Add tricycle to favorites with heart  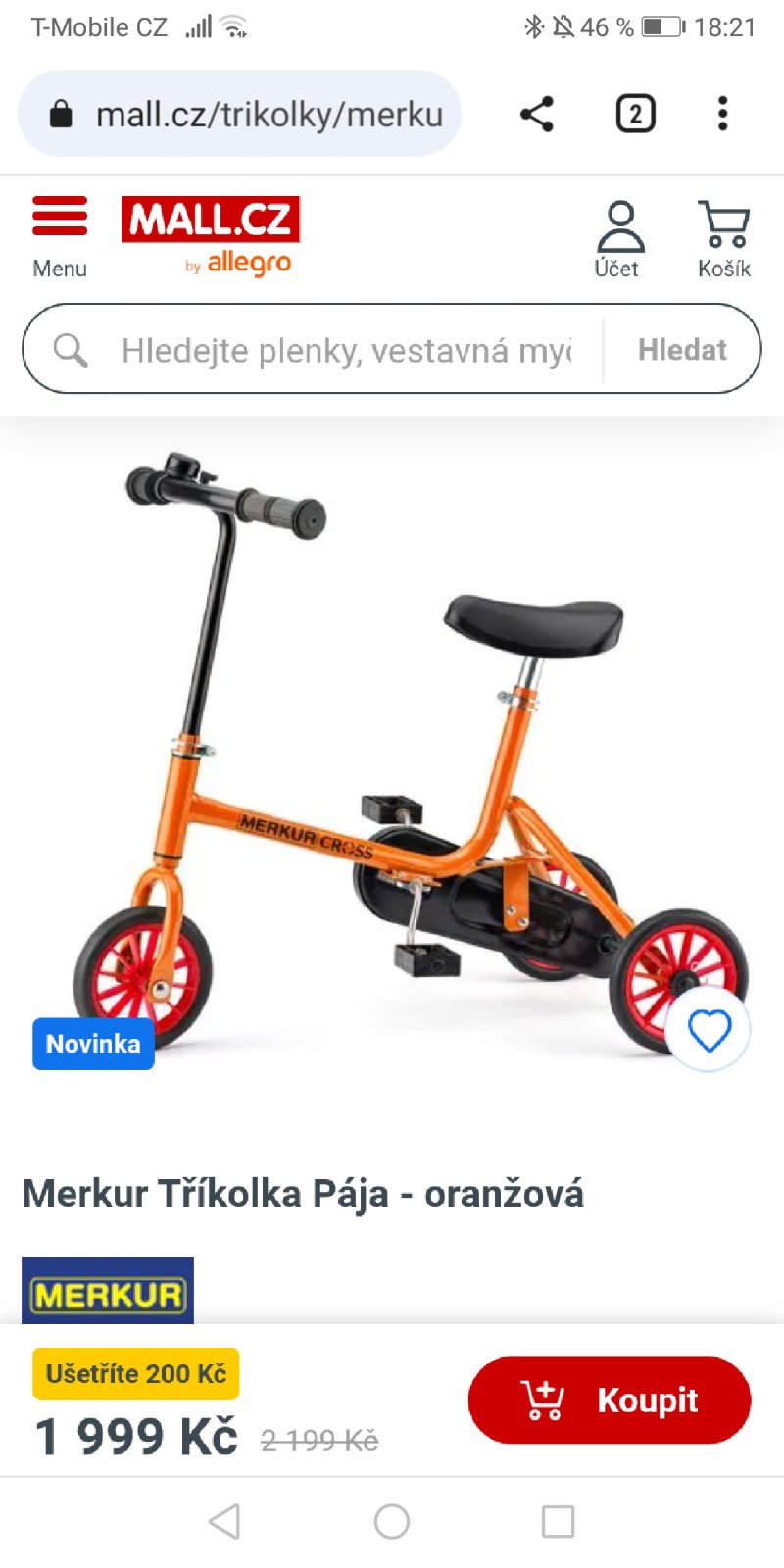click(x=709, y=1030)
